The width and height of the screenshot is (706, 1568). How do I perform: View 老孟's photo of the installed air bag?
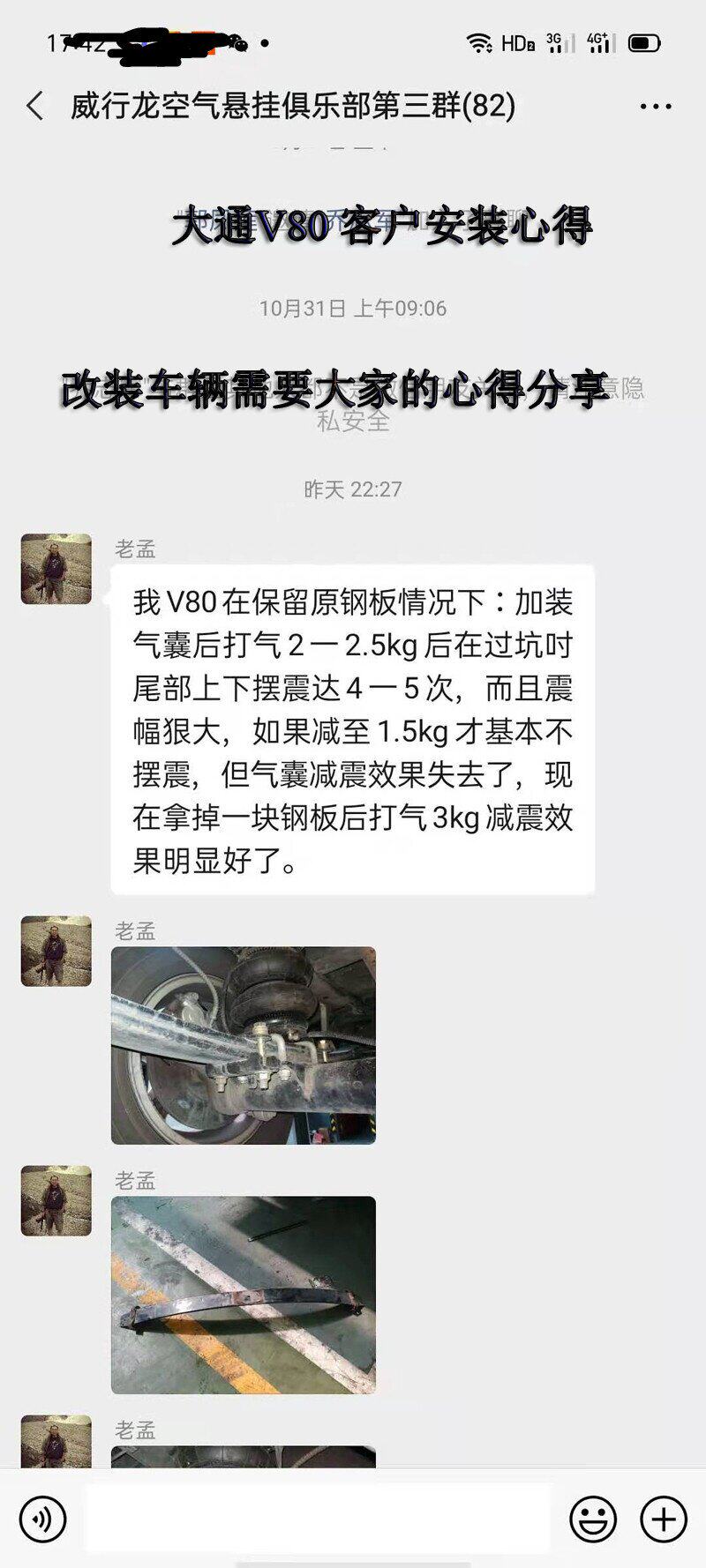pos(244,1045)
